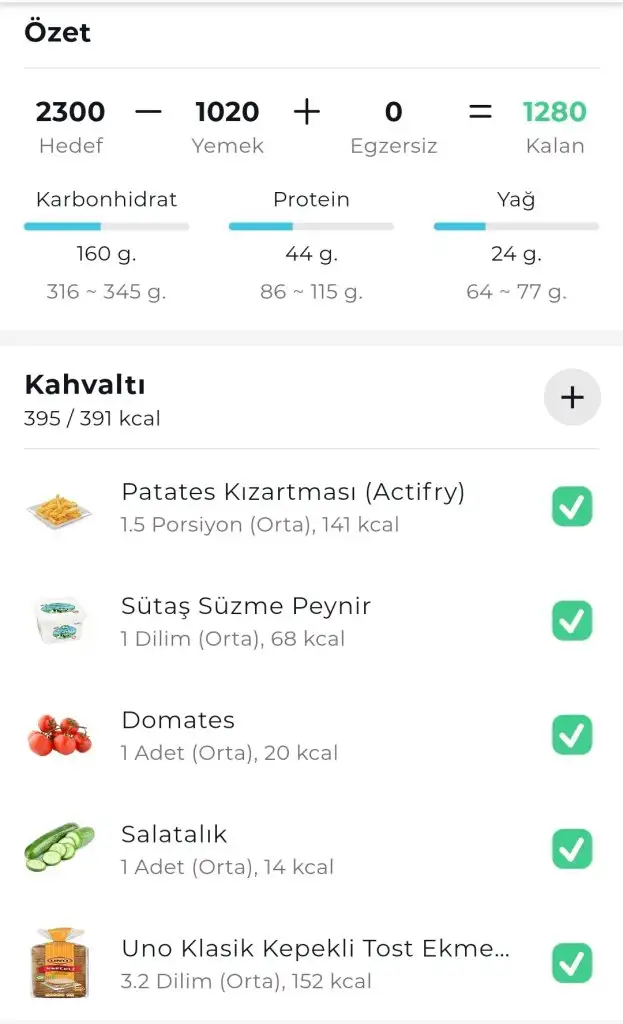Image resolution: width=623 pixels, height=1024 pixels.
Task: Open Uno Klasik Kepekli Tost Ekmeği entry
Action: coord(315,963)
